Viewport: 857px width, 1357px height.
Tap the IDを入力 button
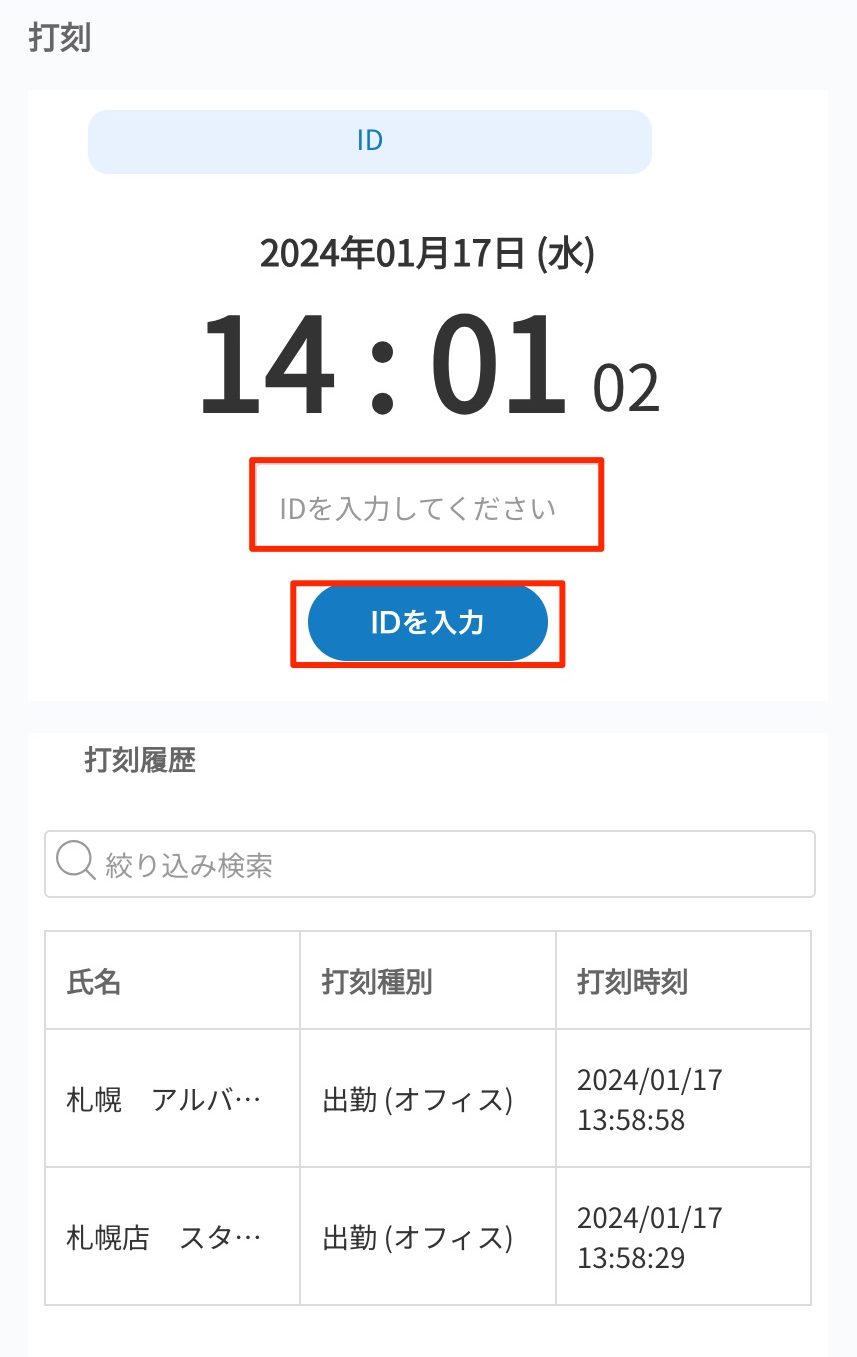click(x=428, y=624)
